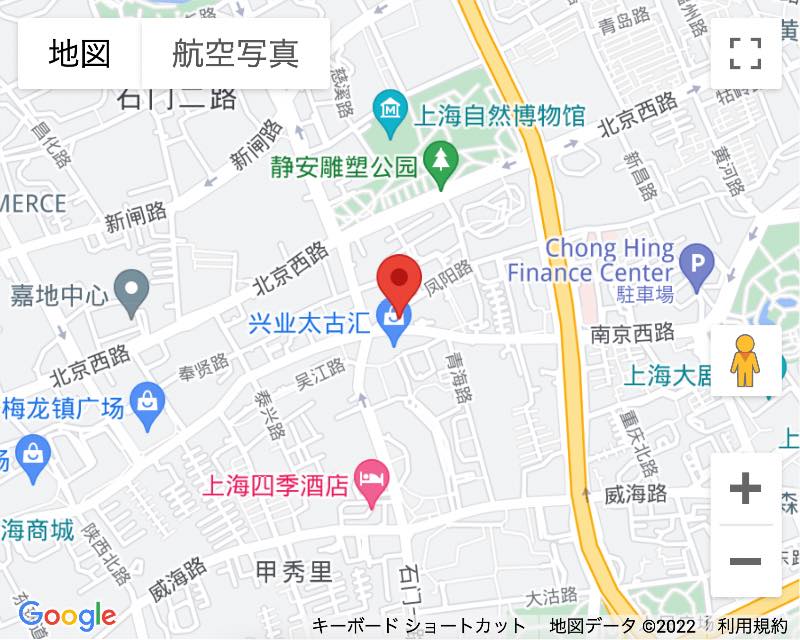
Task: Zoom out of the map
Action: click(x=745, y=561)
